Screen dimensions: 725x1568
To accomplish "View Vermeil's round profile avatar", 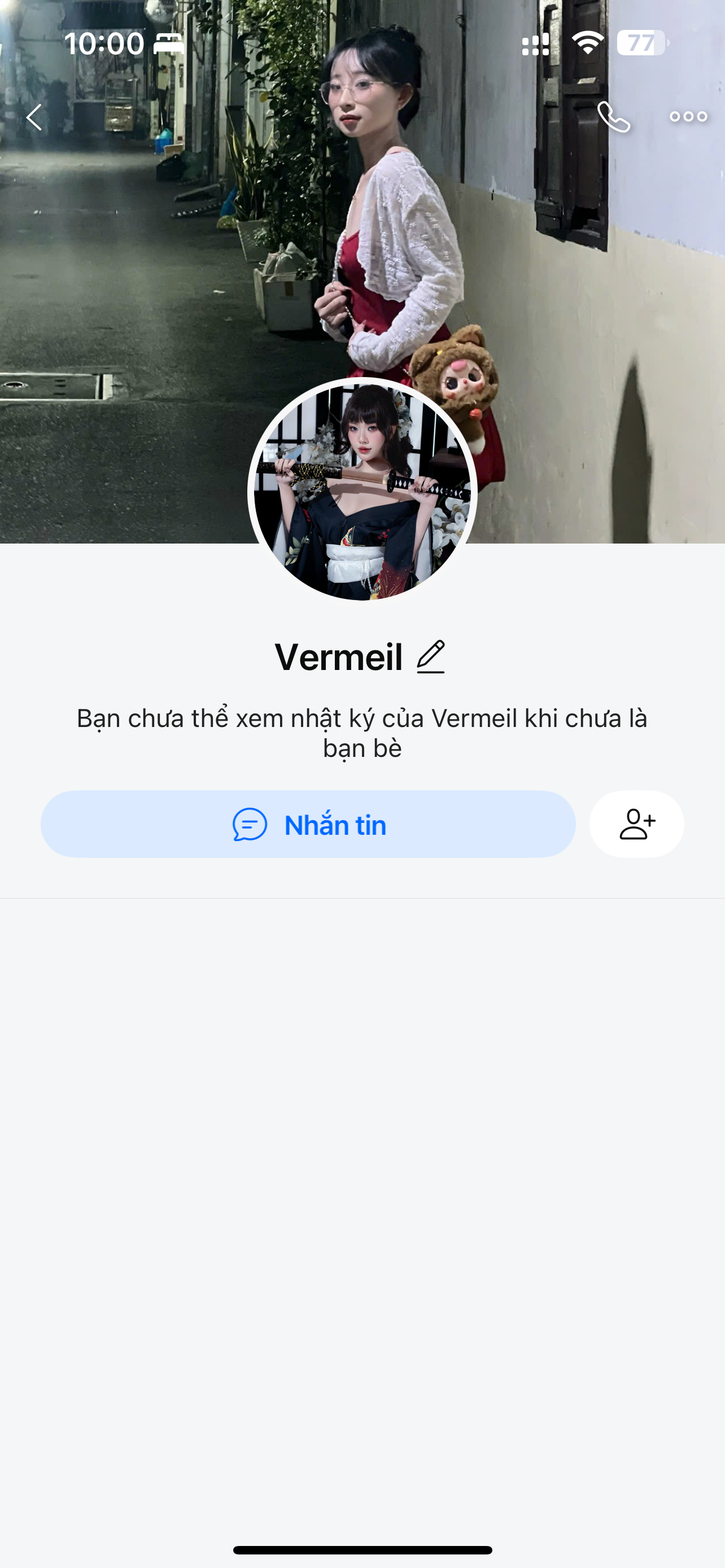I will (x=362, y=490).
